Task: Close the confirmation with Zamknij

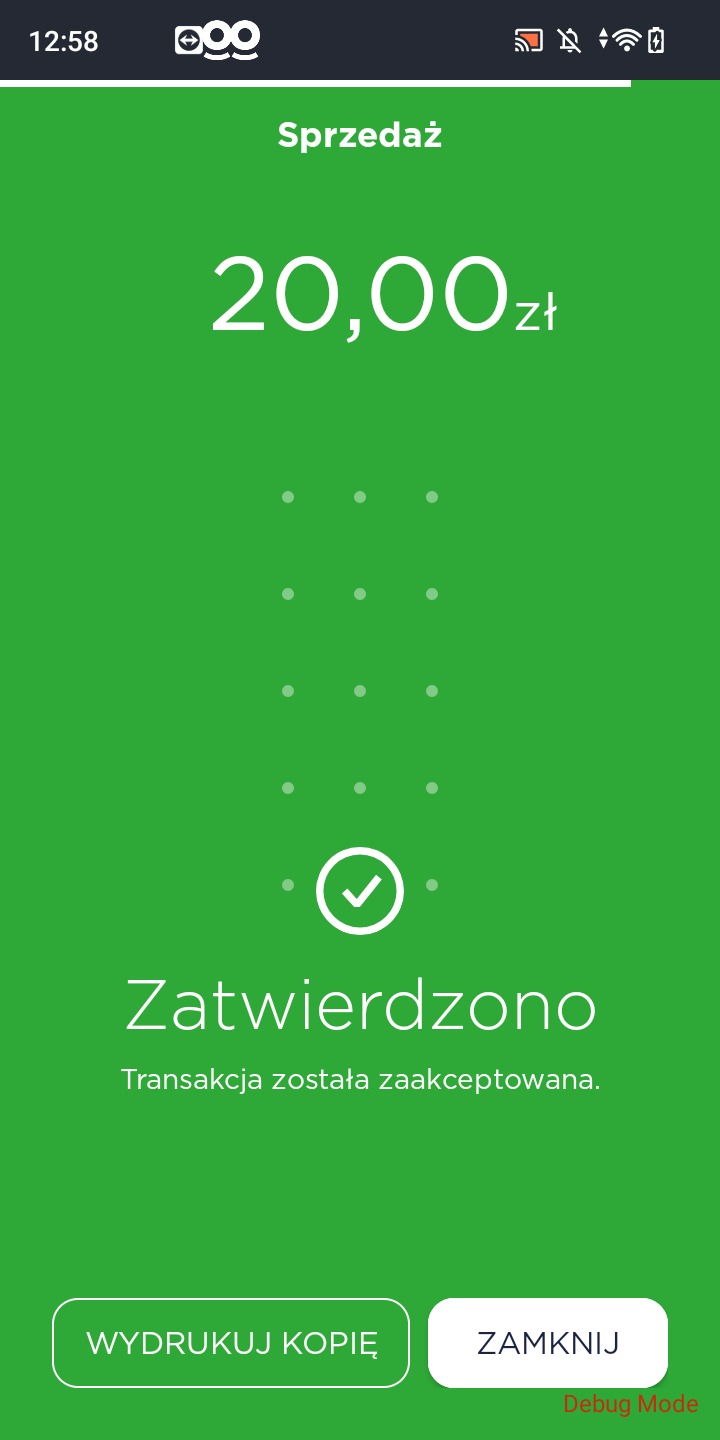Action: pyautogui.click(x=548, y=1343)
